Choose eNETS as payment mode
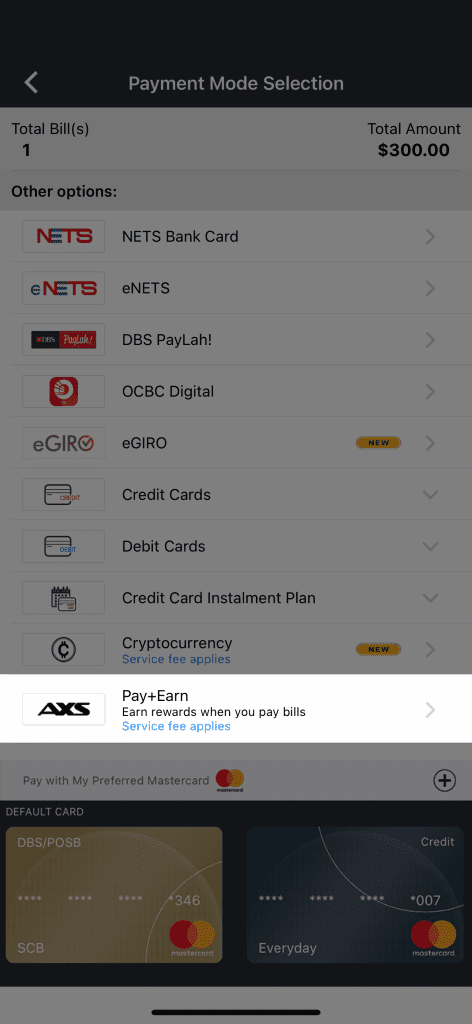Screen dimensions: 472x1024 click(236, 288)
